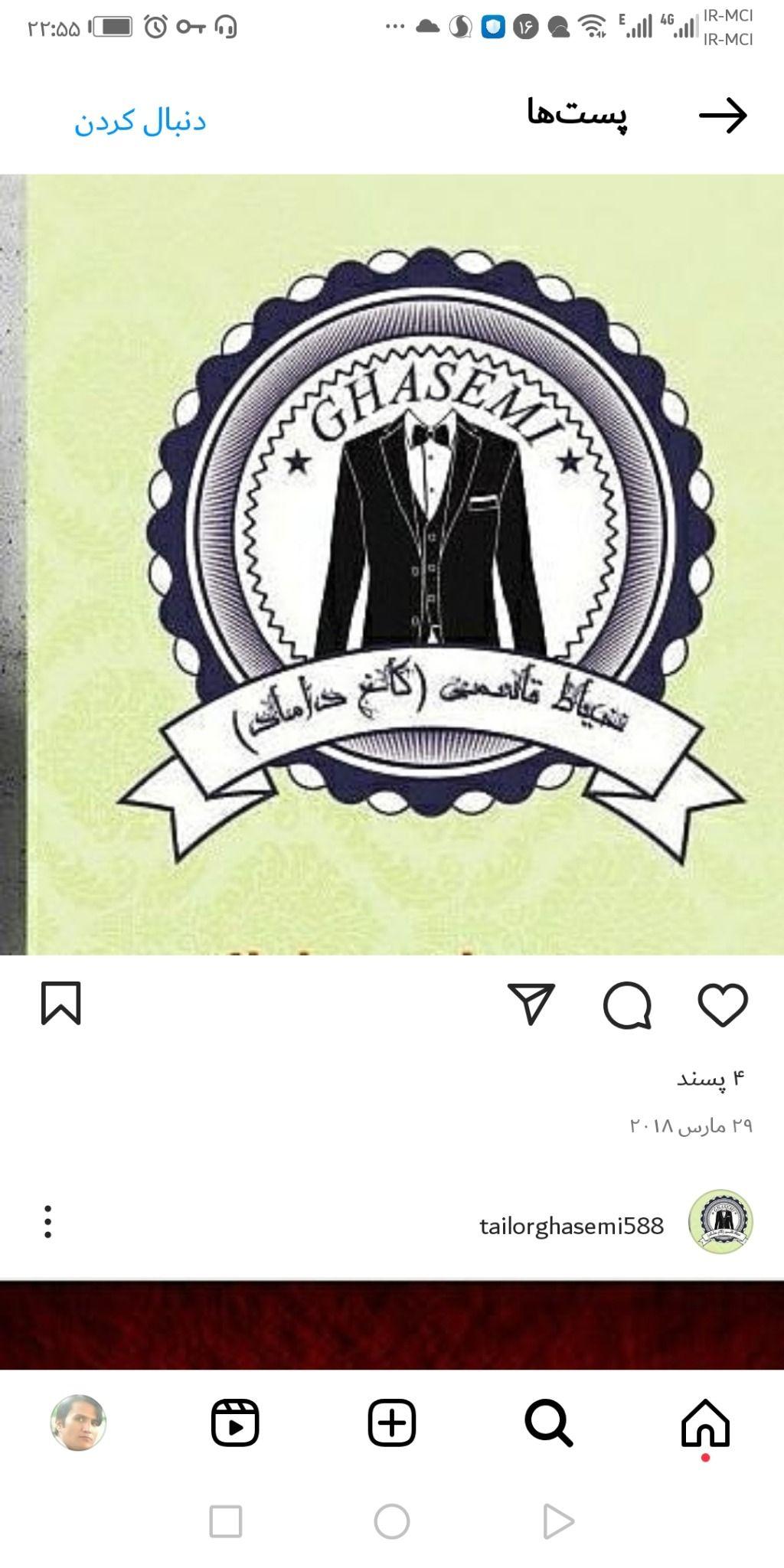784x1568 pixels.
Task: Like the Ghasemi tailor post
Action: coord(722,1004)
